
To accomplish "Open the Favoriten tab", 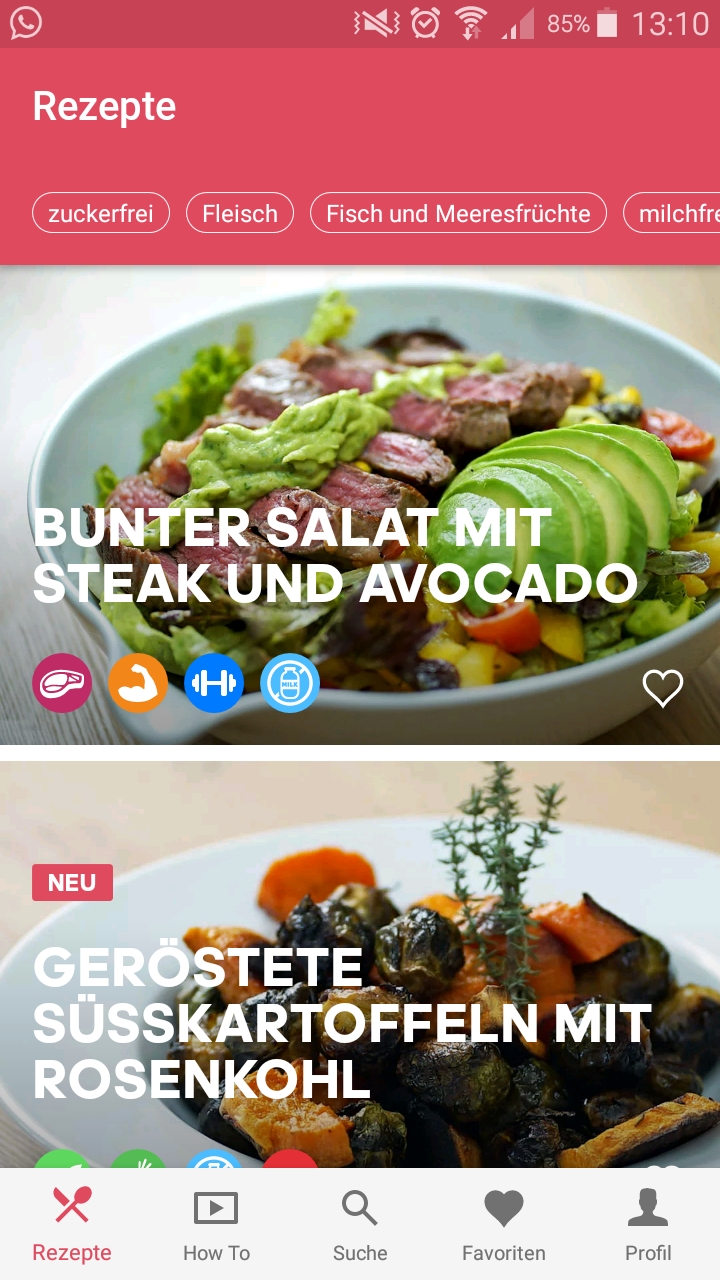I will 504,1225.
